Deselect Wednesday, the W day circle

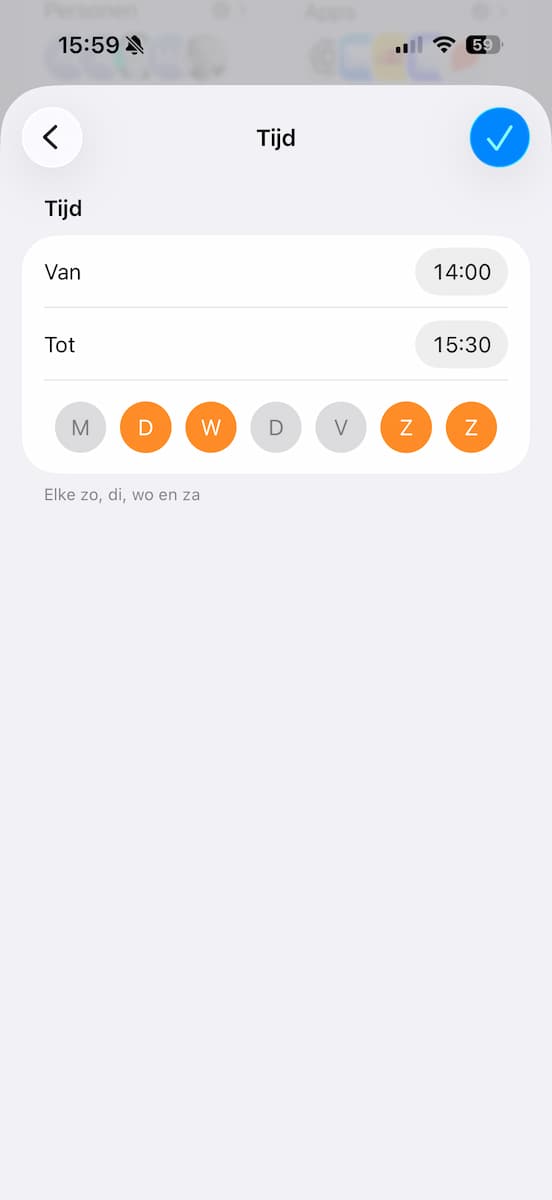(x=211, y=428)
